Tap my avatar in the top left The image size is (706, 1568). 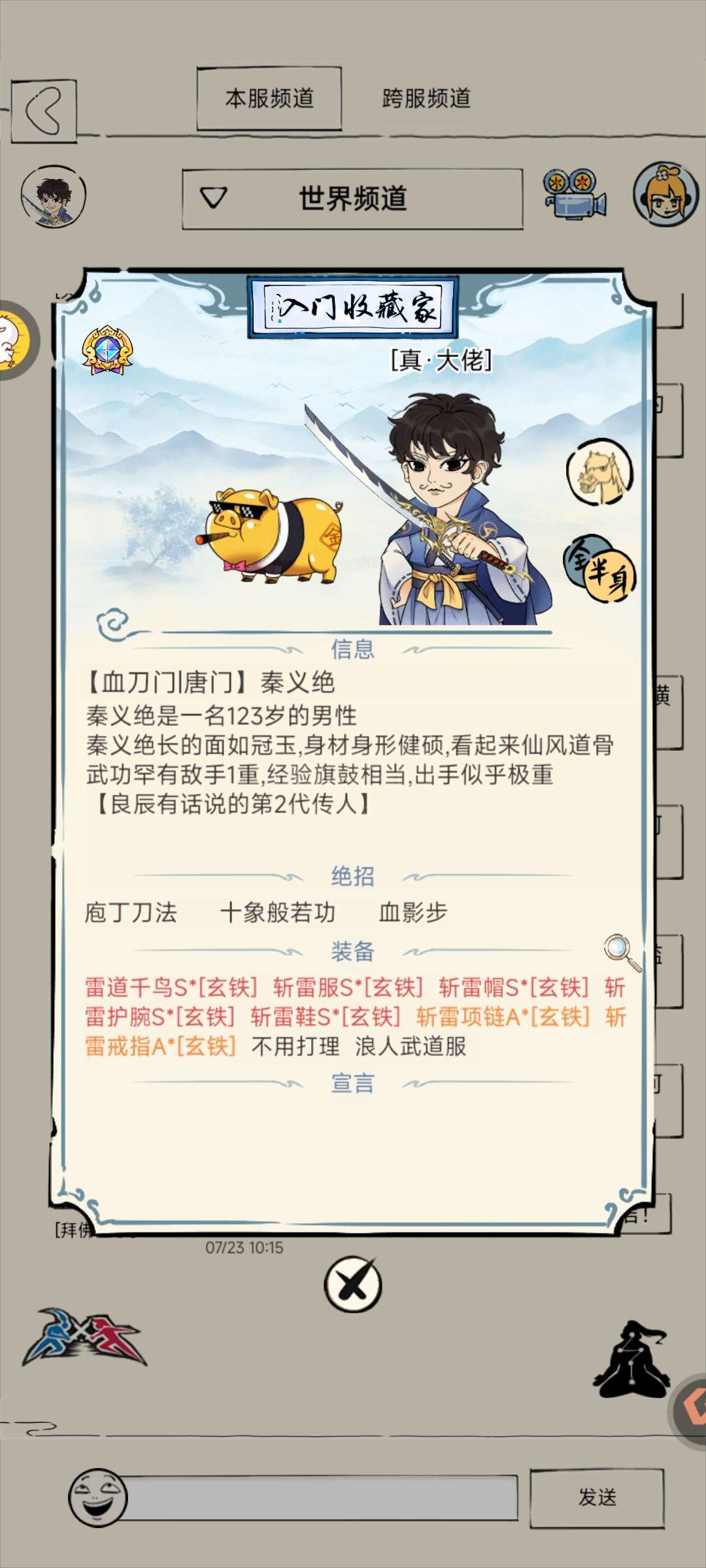tap(53, 197)
